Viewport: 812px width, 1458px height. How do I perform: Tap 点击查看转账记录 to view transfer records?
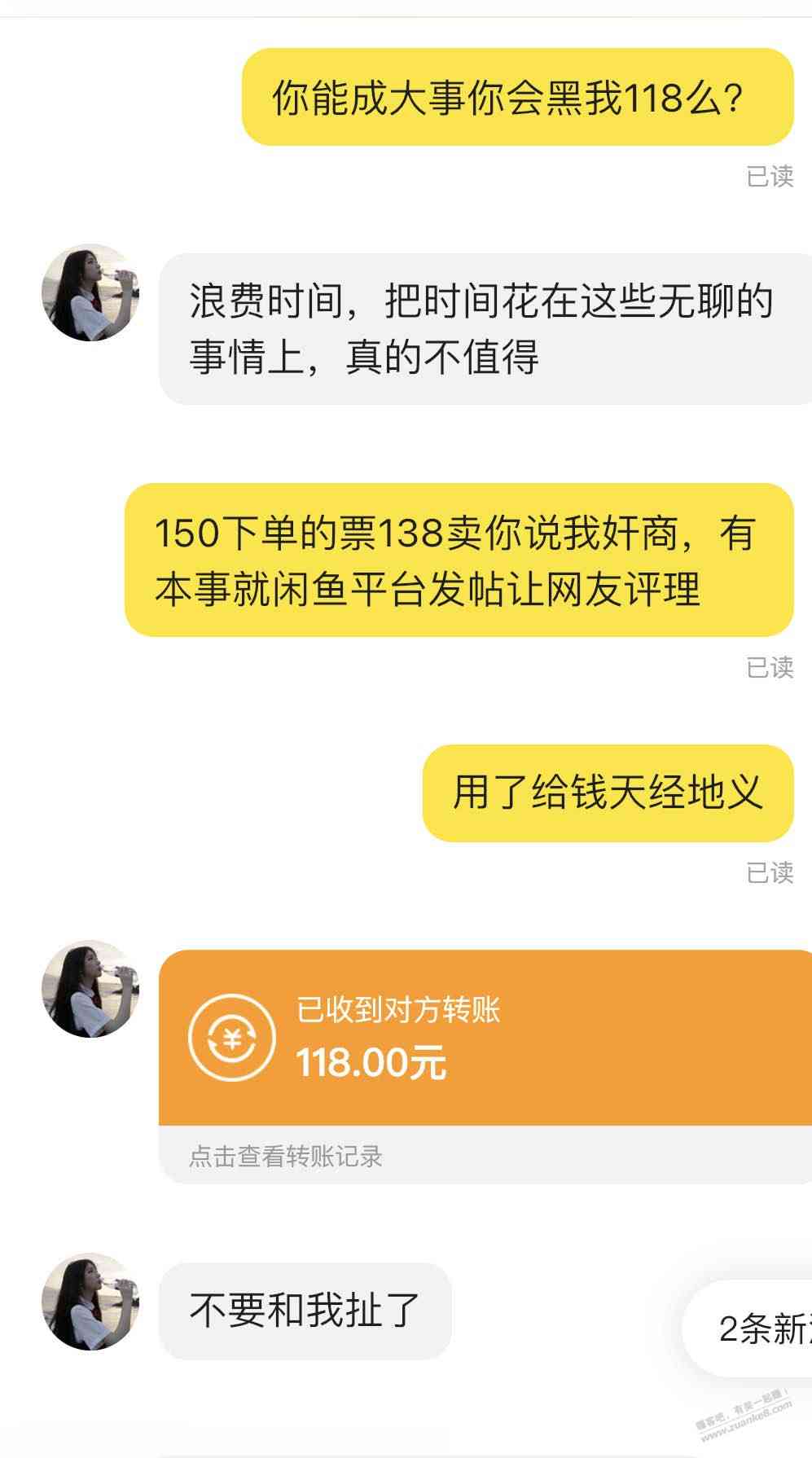click(286, 1156)
